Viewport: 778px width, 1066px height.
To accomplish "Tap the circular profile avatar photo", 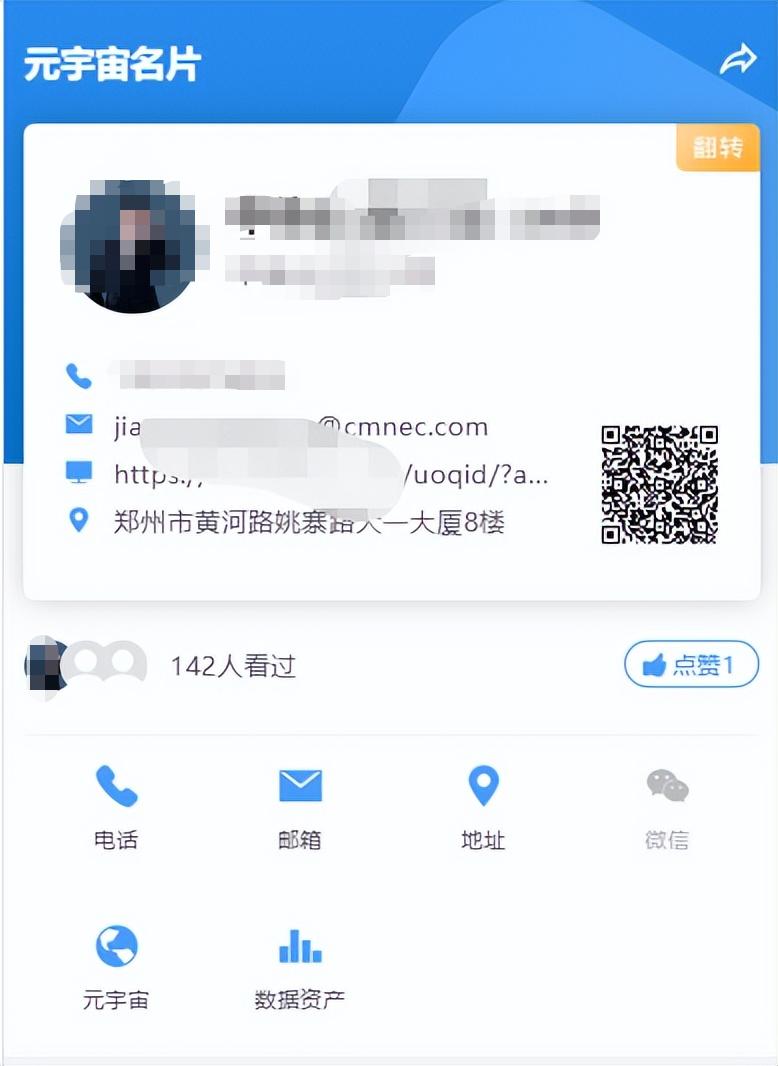I will tap(133, 249).
